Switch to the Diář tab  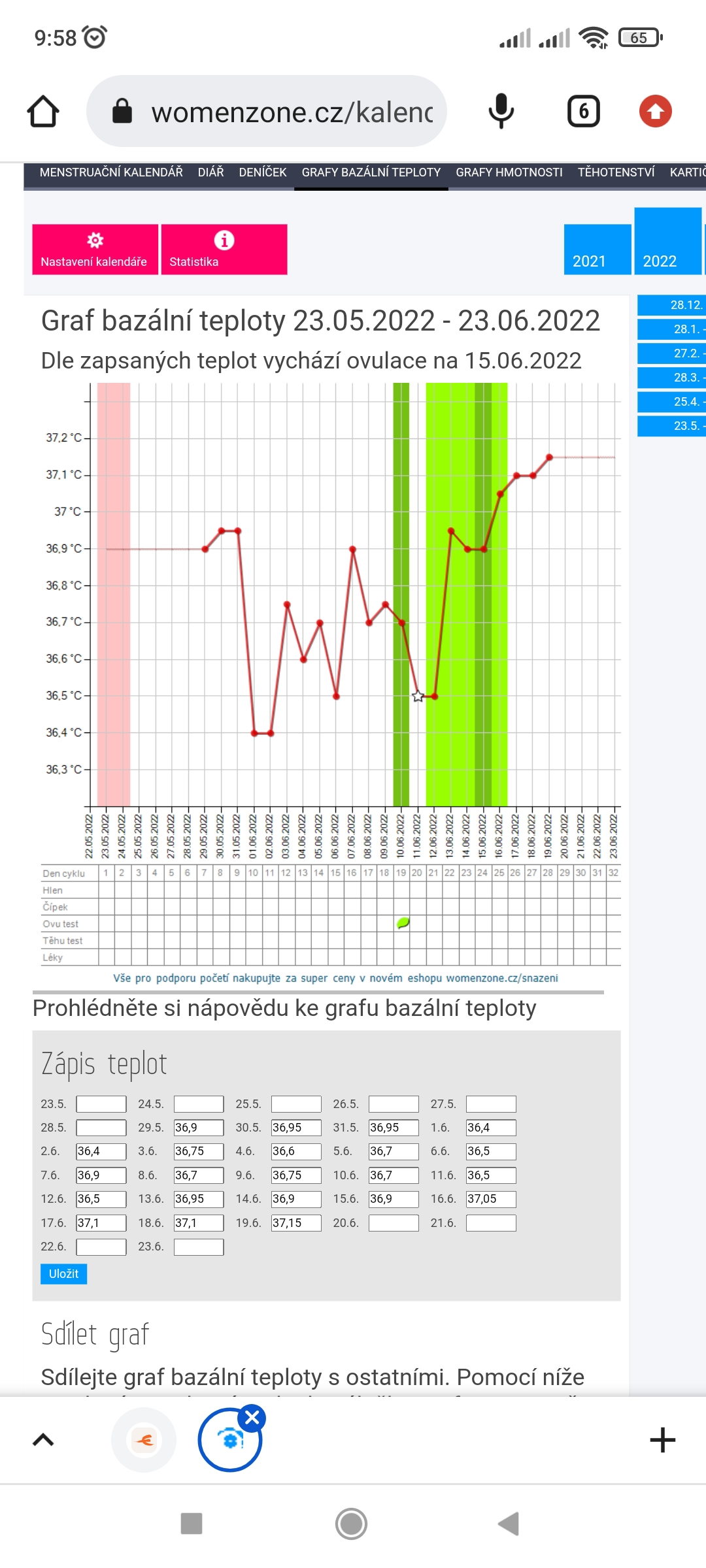click(x=210, y=172)
